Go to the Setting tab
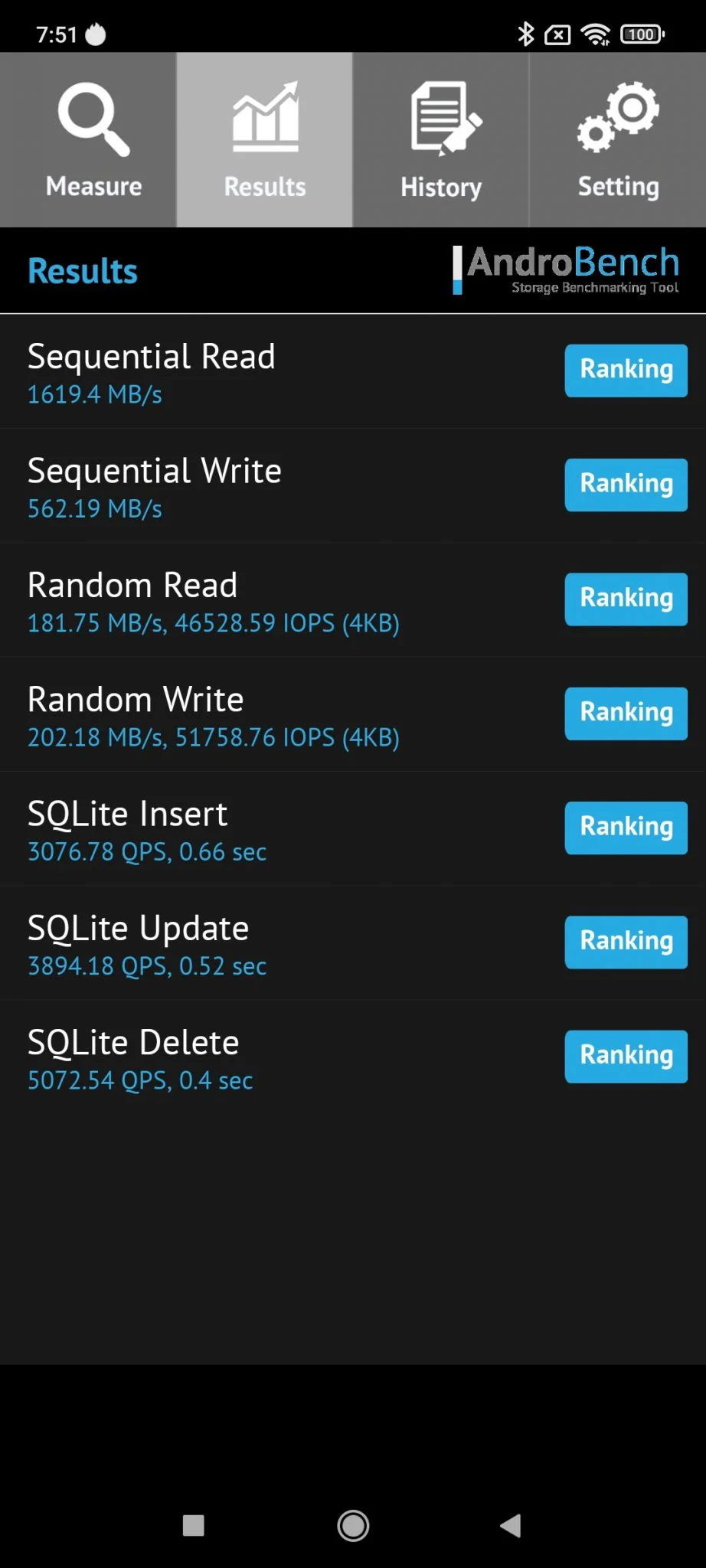 click(x=618, y=140)
